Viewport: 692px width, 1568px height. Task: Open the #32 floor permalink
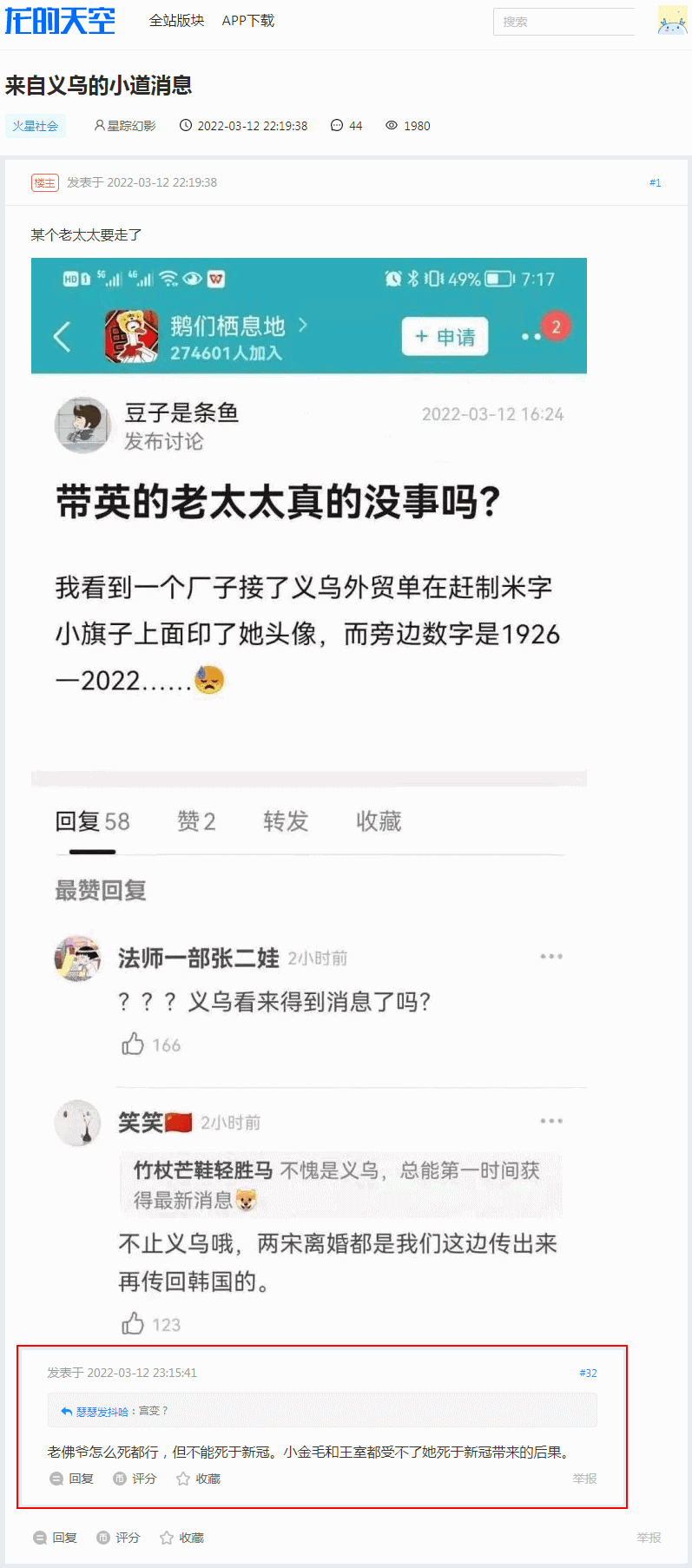tap(588, 1373)
